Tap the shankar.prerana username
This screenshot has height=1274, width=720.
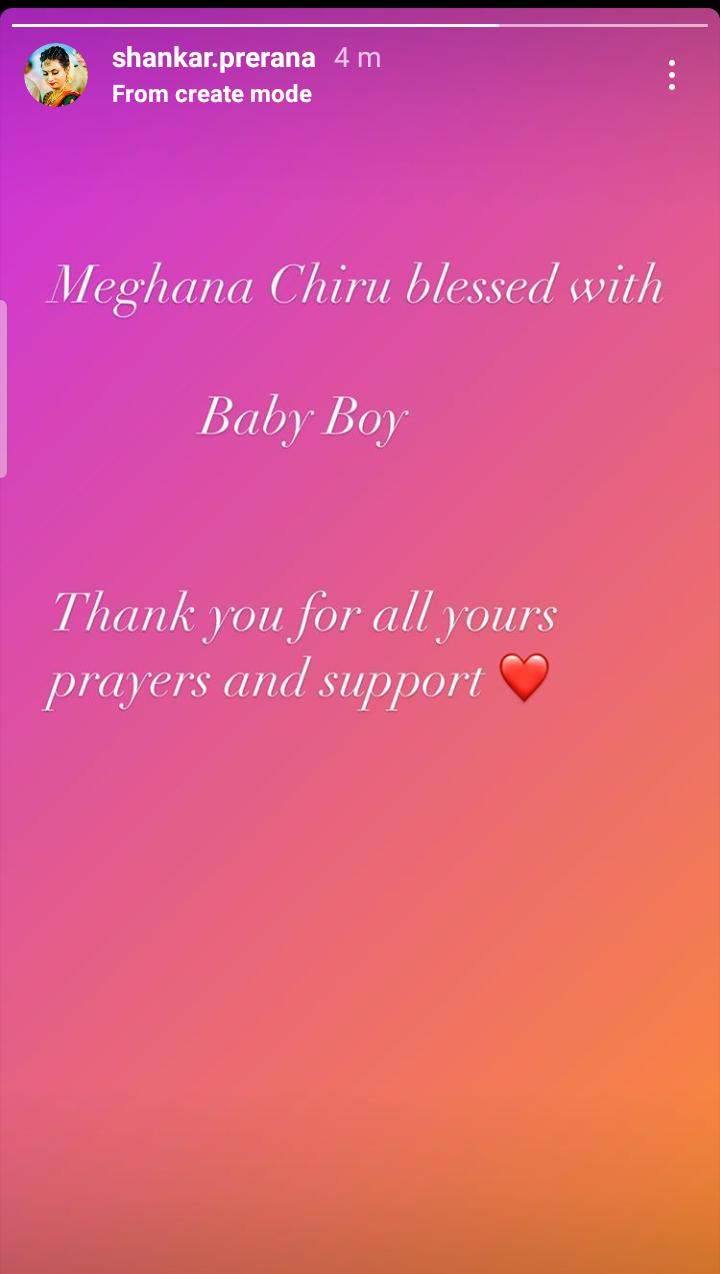213,58
